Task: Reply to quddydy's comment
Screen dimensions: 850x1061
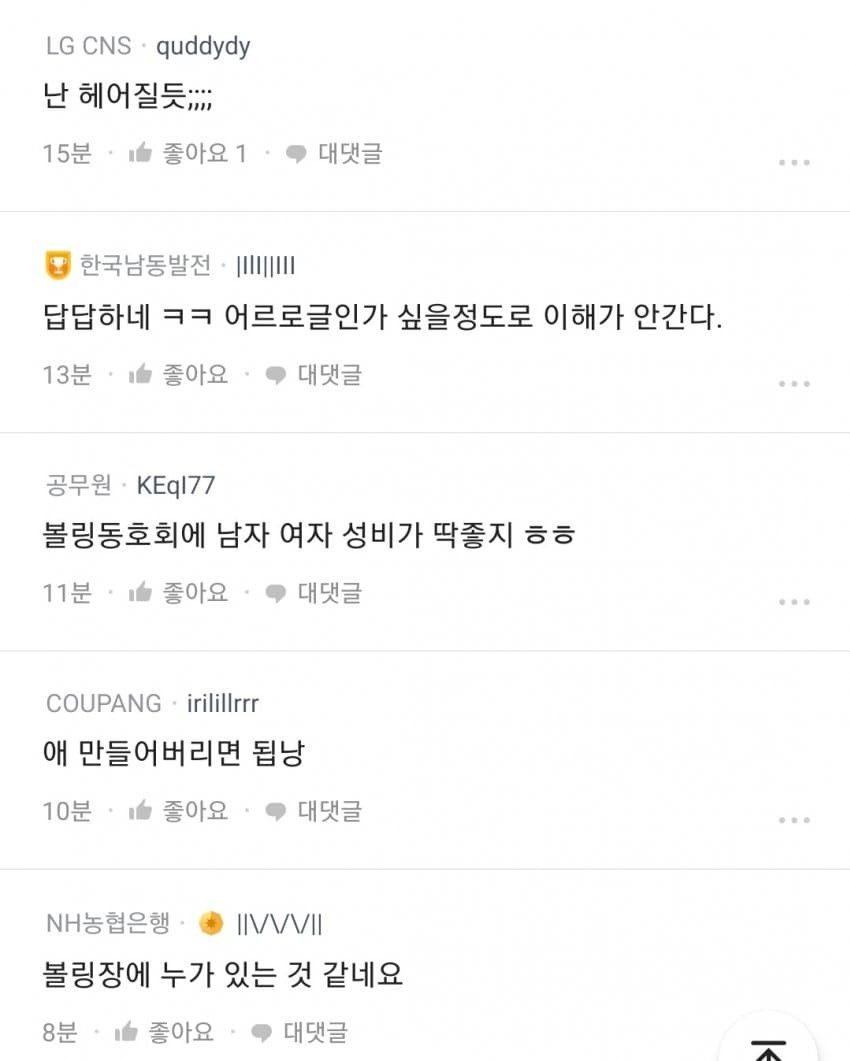Action: coord(334,153)
